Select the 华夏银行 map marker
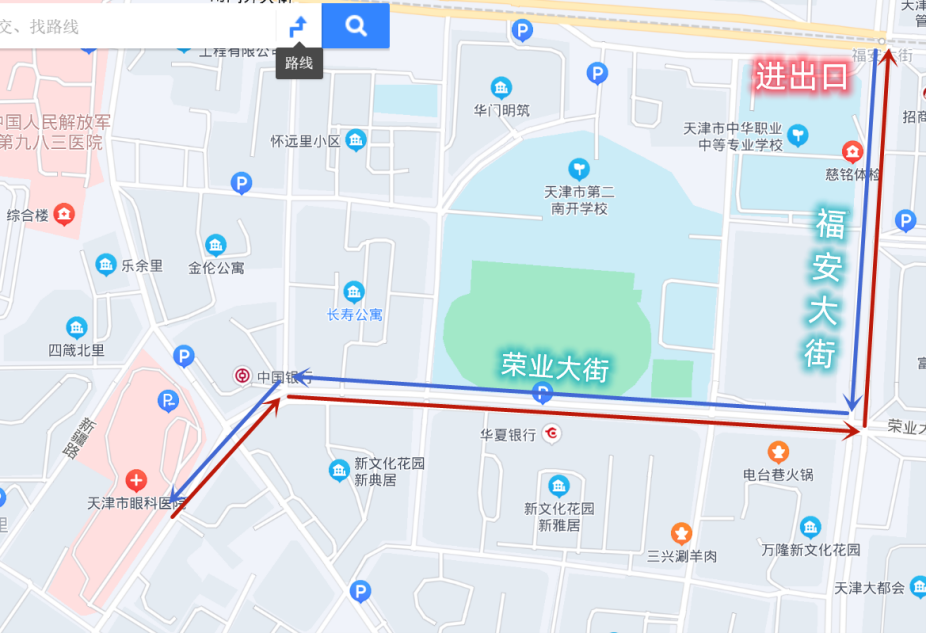The width and height of the screenshot is (926, 633). pyautogui.click(x=551, y=434)
